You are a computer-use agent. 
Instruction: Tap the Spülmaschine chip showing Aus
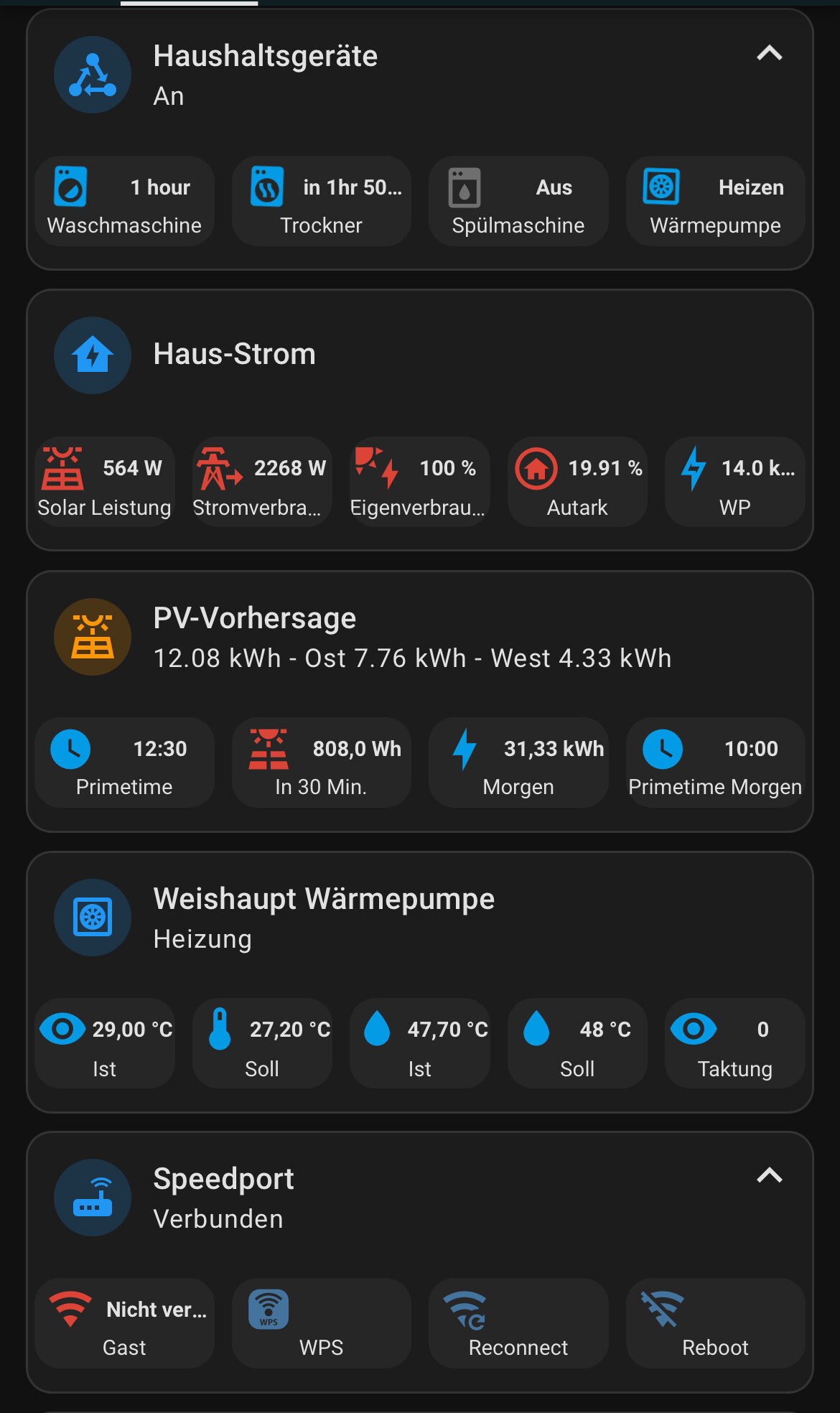[x=518, y=202]
